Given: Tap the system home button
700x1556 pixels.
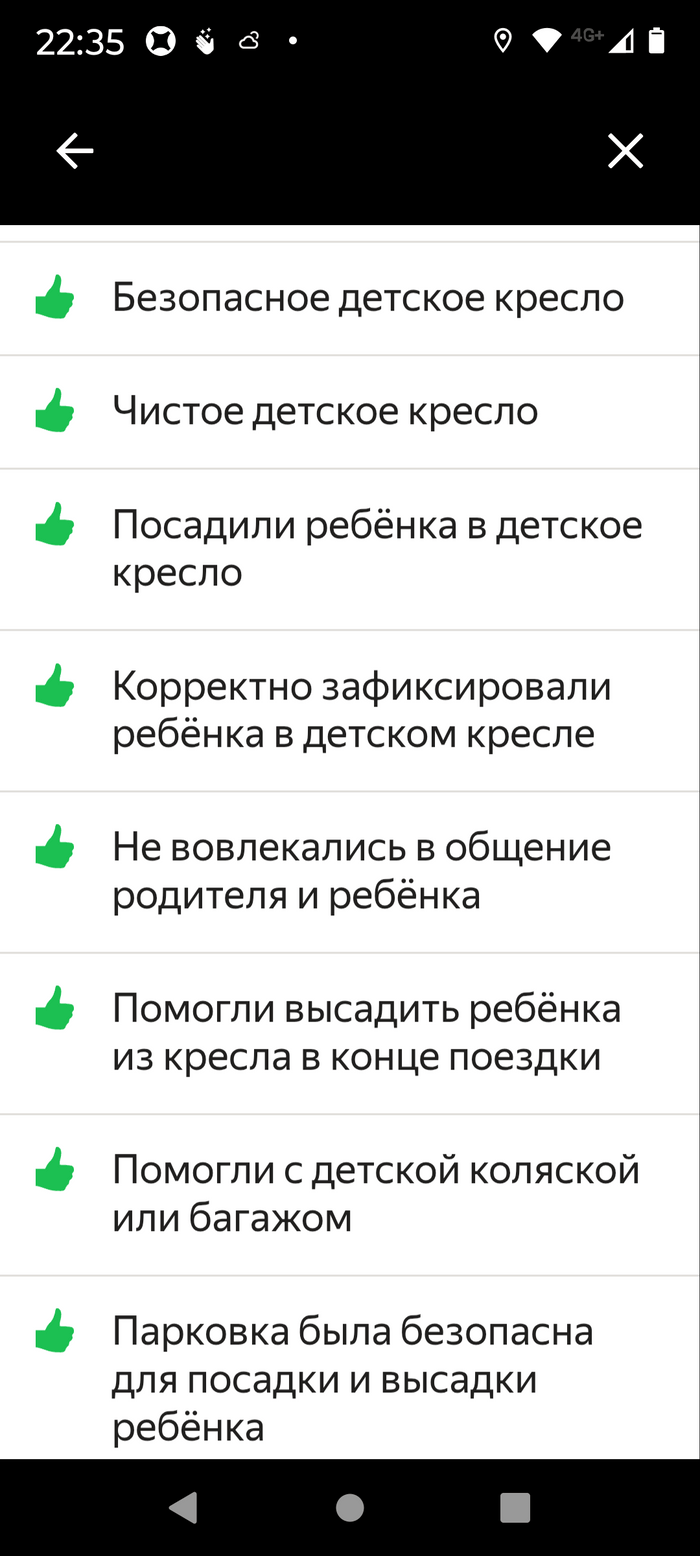Looking at the screenshot, I should (x=350, y=1507).
